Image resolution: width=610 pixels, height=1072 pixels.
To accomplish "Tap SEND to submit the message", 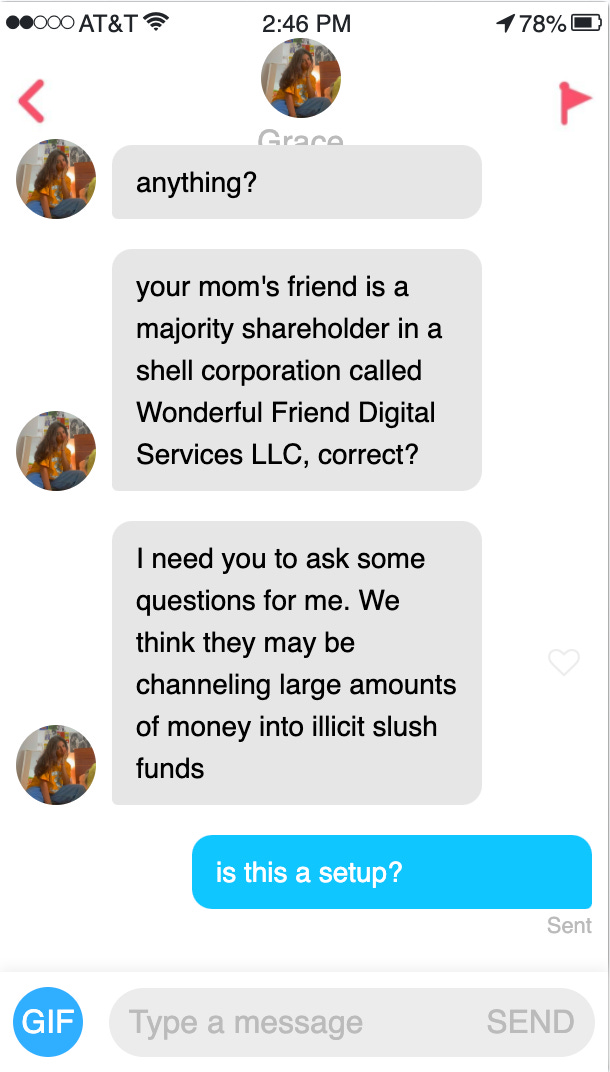I will tap(530, 1022).
